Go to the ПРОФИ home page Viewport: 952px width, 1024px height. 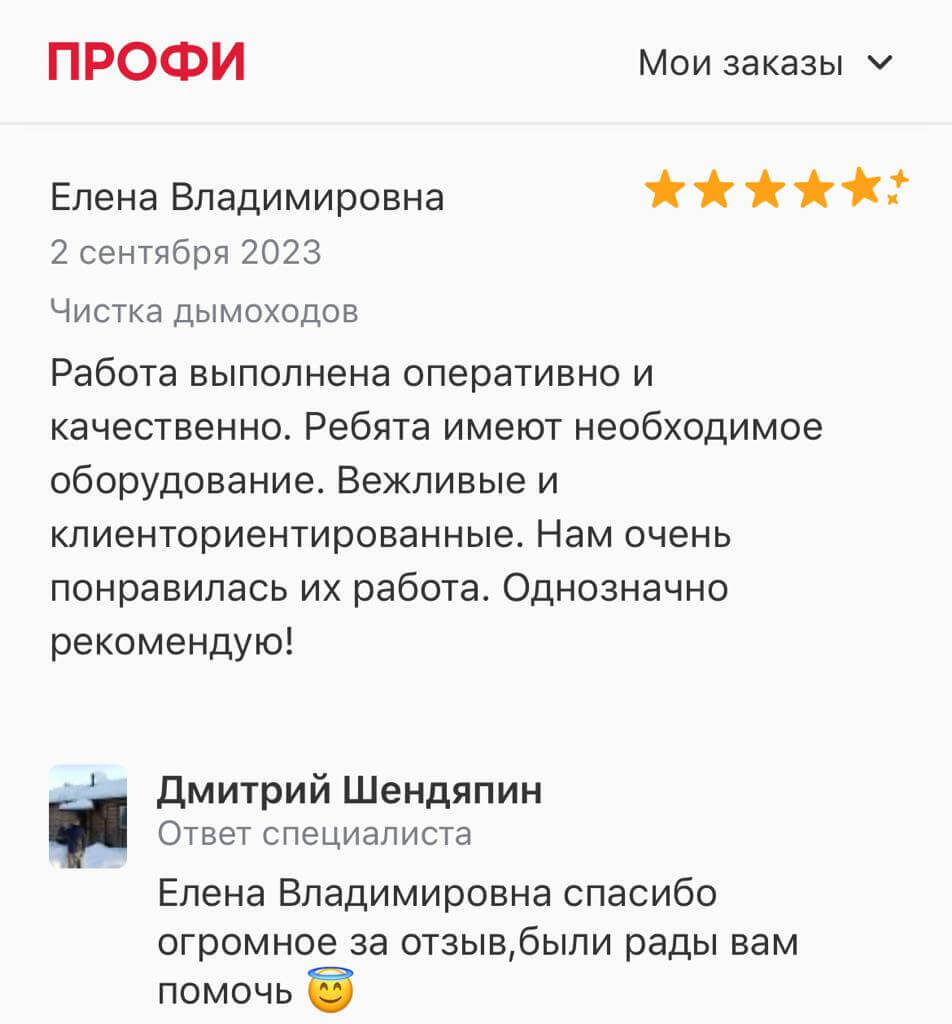[146, 63]
